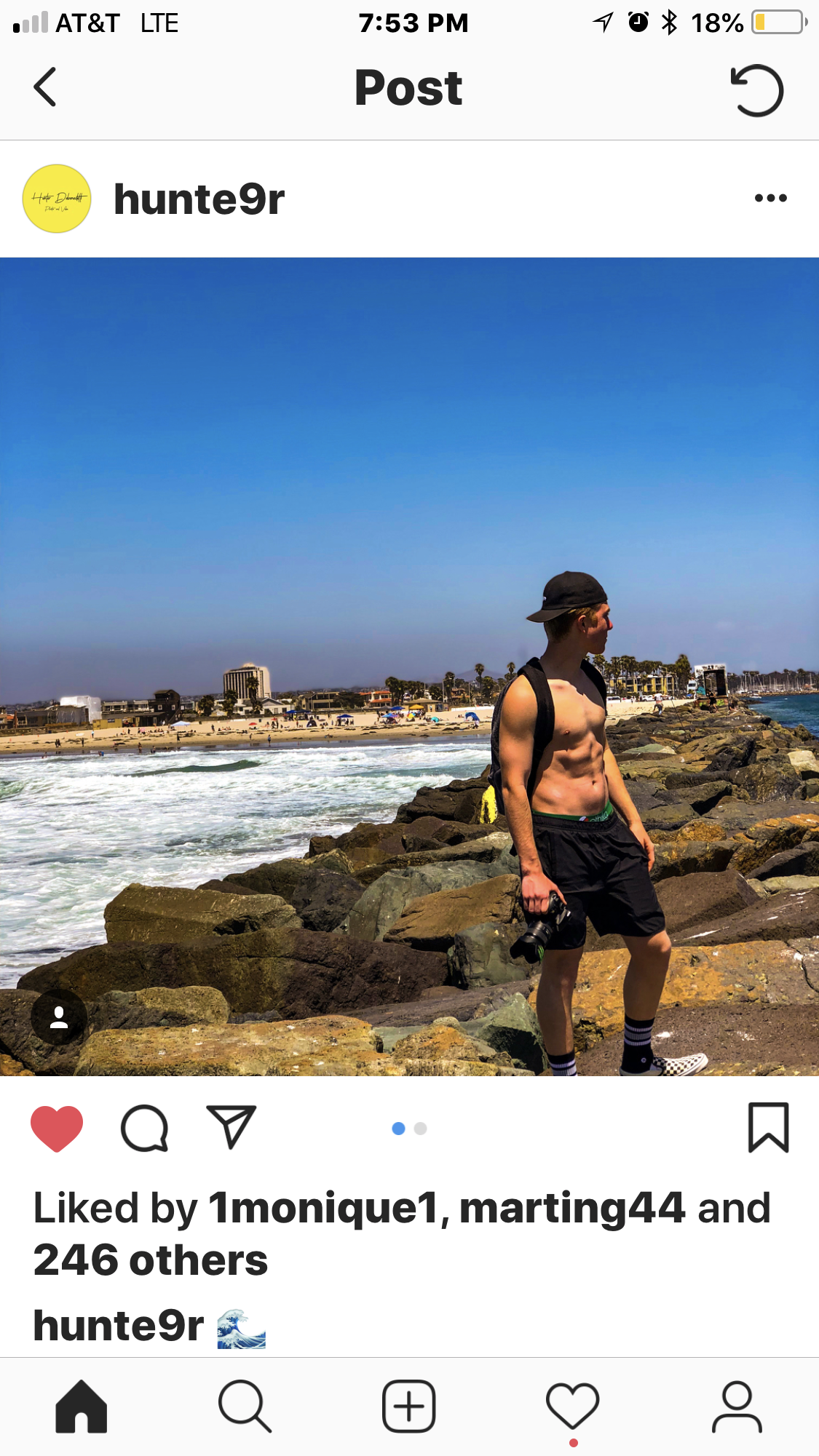The image size is (819, 1456).
Task: Switch to the Profile tab
Action: (x=737, y=1407)
